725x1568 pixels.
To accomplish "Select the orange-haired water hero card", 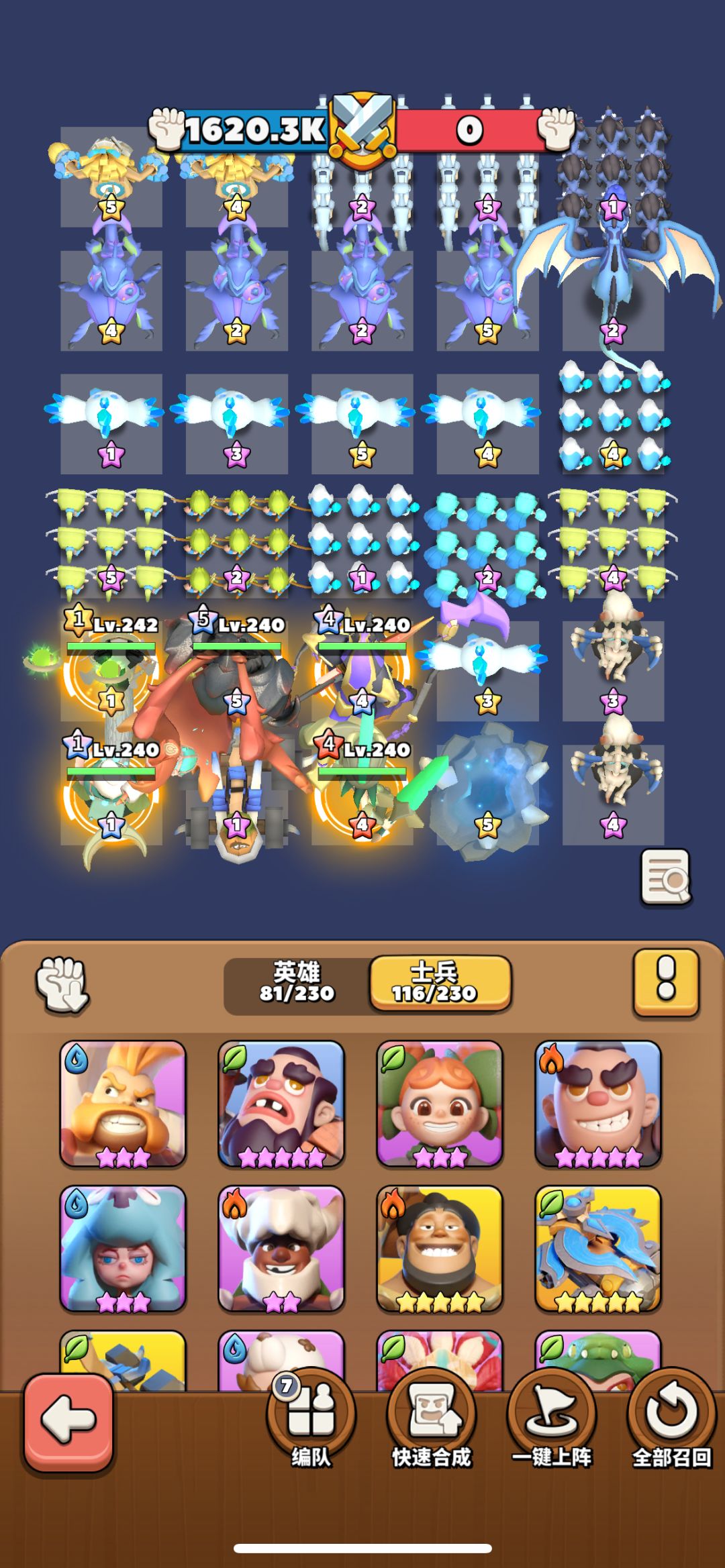I will (123, 1104).
